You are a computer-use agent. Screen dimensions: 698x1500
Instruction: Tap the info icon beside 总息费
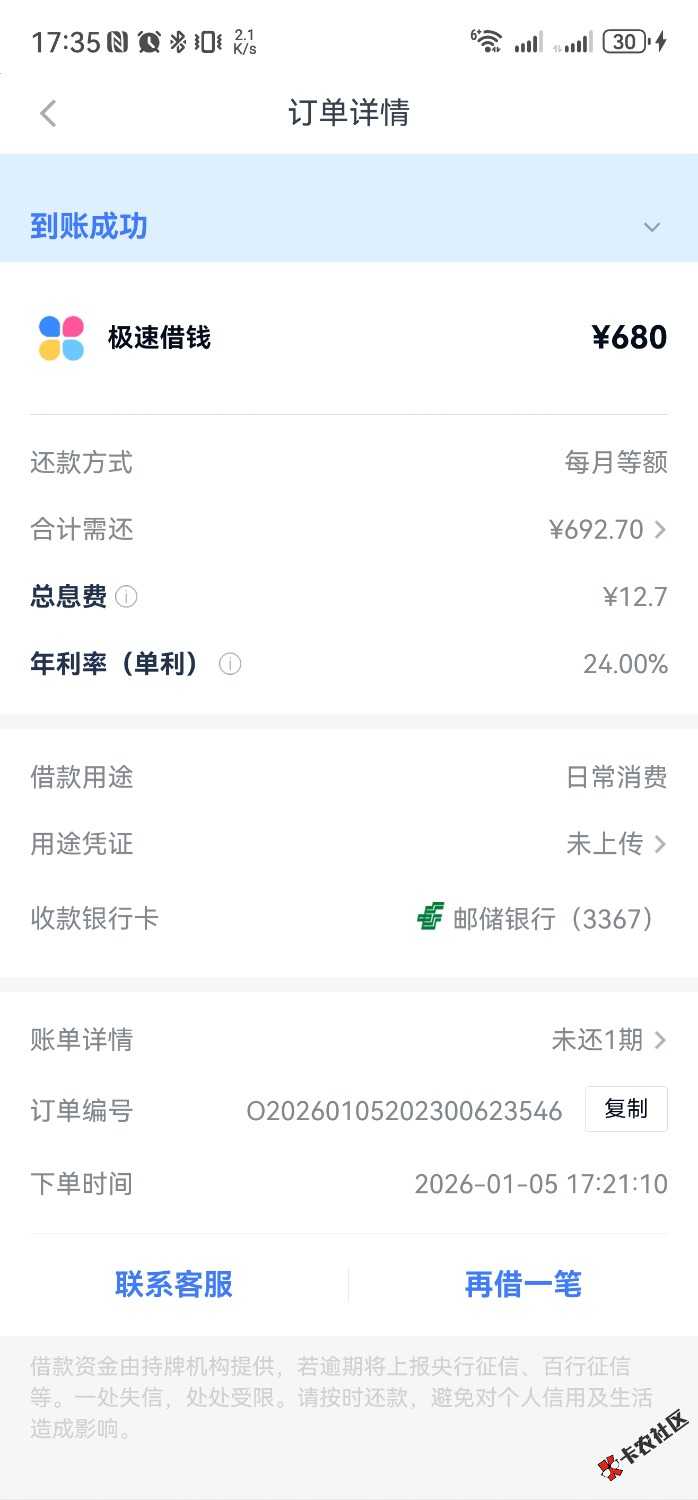[x=126, y=597]
